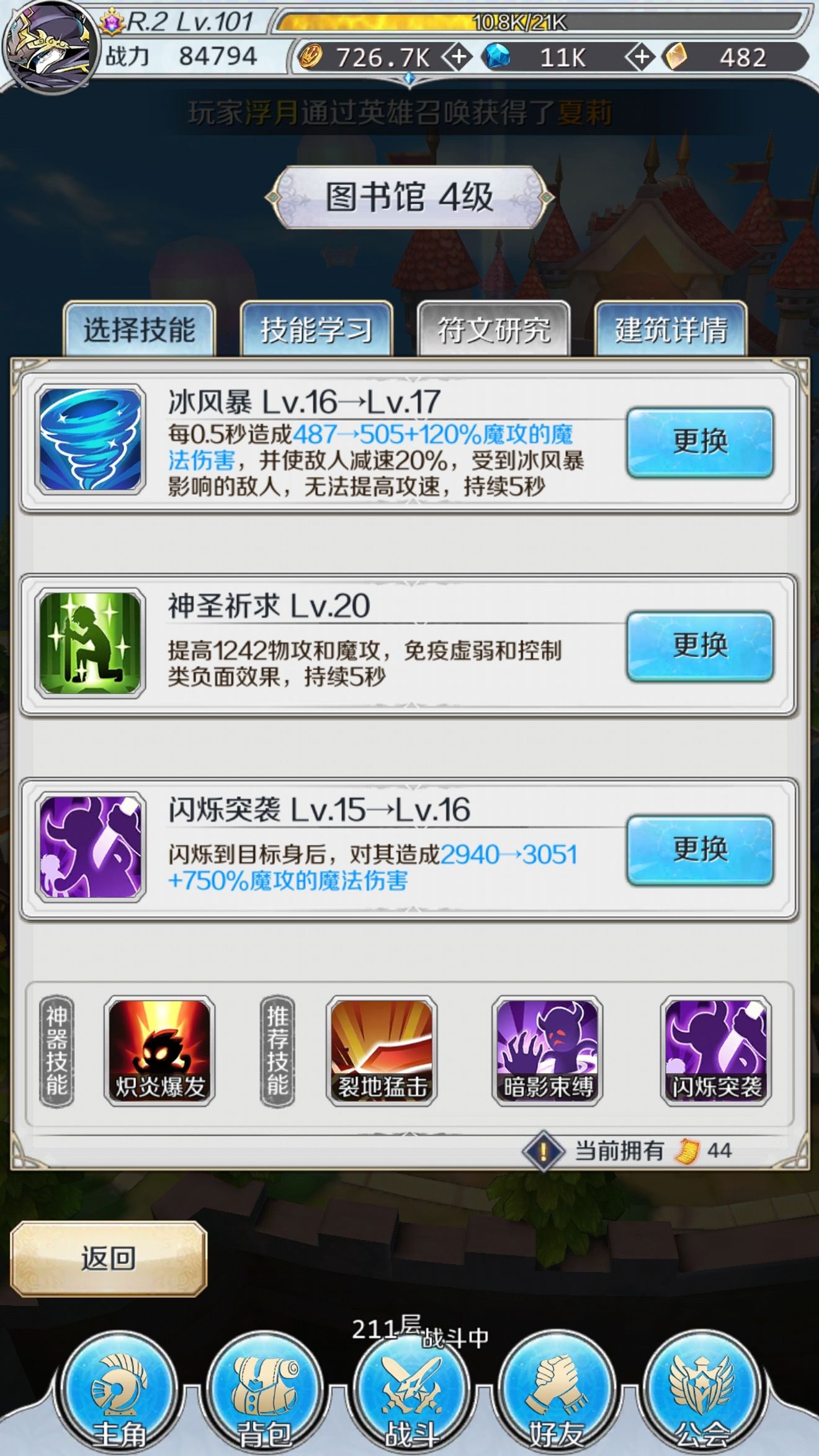Open the 符文研究 tab

tap(493, 329)
